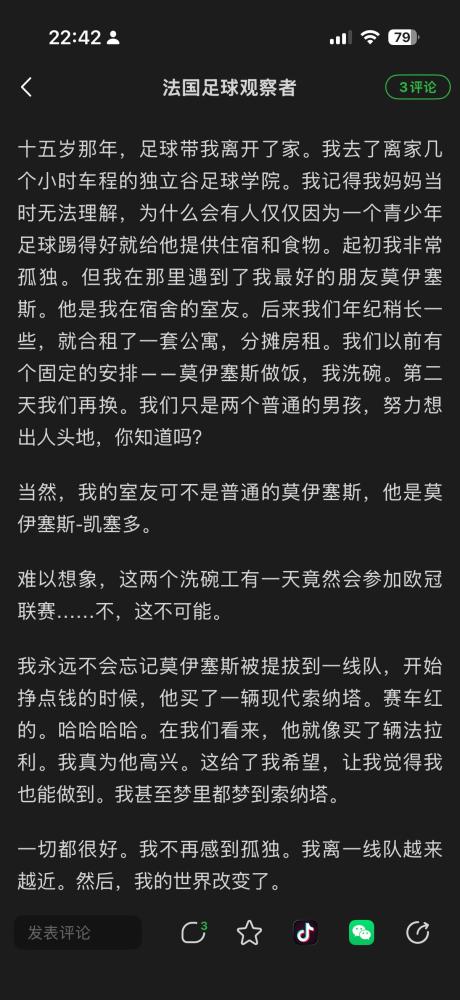This screenshot has width=460, height=1000.
Task: Tap the 发表评论 comment input field
Action: tap(78, 932)
